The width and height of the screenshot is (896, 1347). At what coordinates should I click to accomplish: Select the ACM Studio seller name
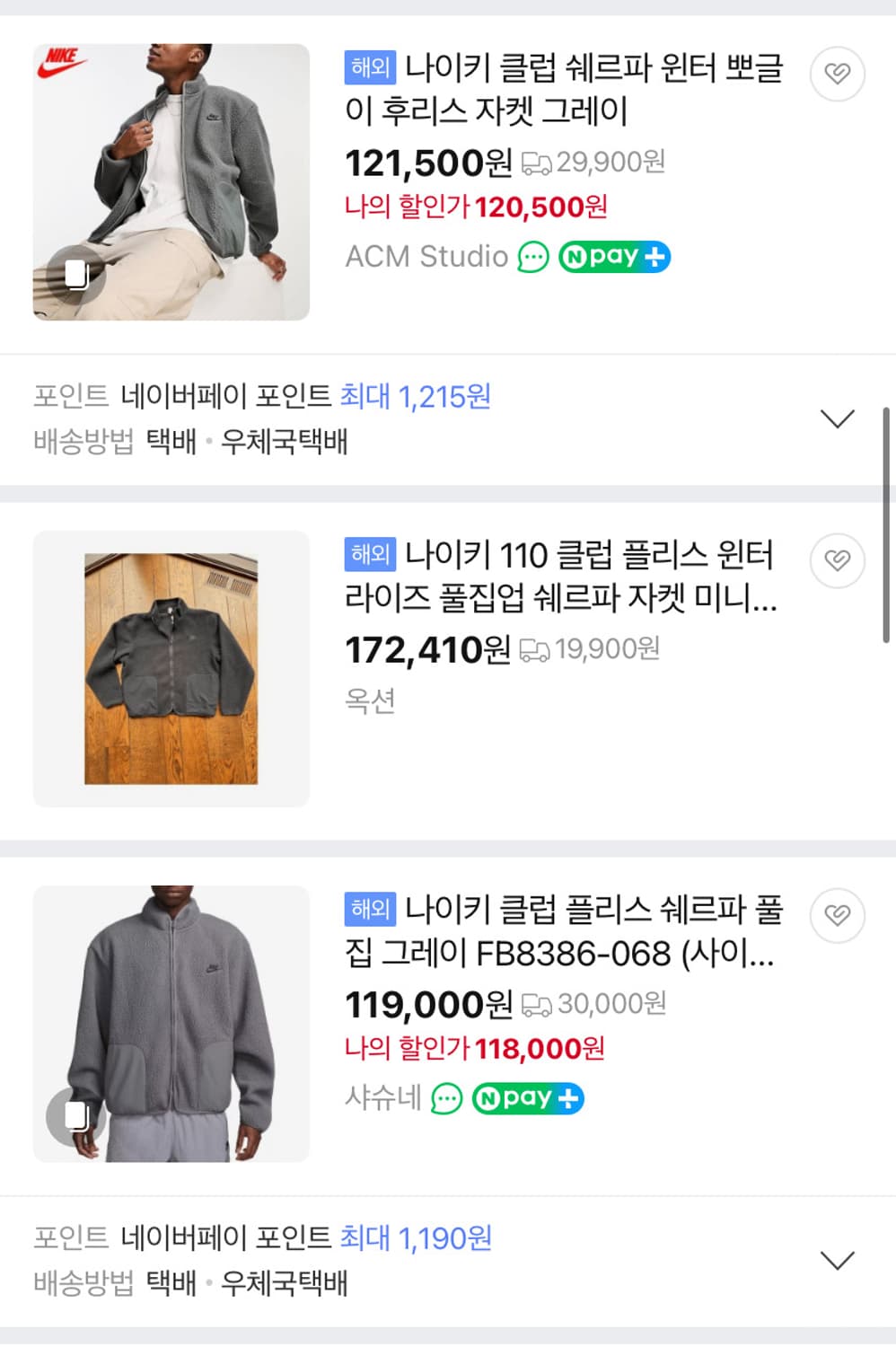pos(426,257)
